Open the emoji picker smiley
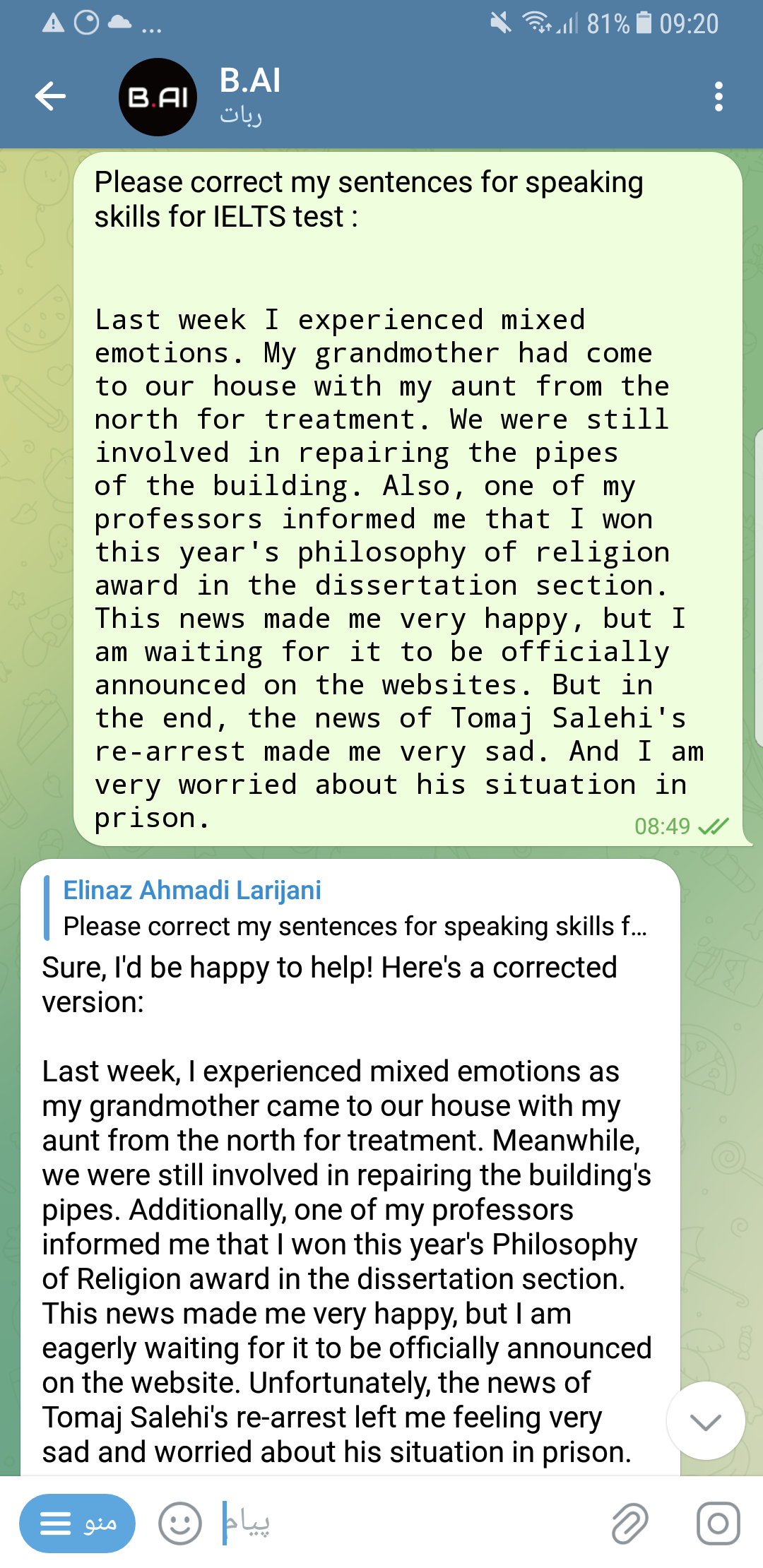Image resolution: width=763 pixels, height=1568 pixels. (x=180, y=1524)
